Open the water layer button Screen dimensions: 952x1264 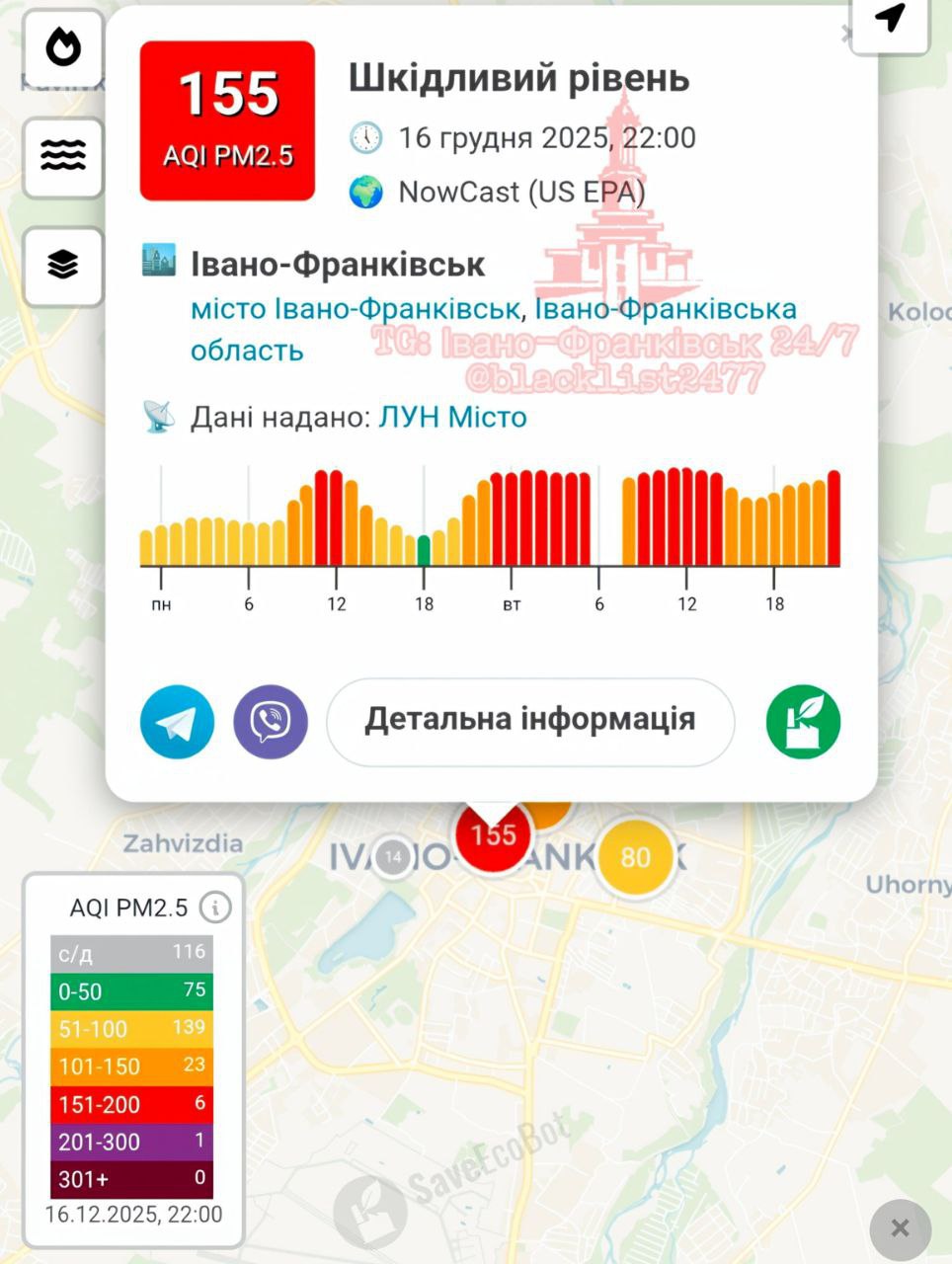tap(63, 156)
